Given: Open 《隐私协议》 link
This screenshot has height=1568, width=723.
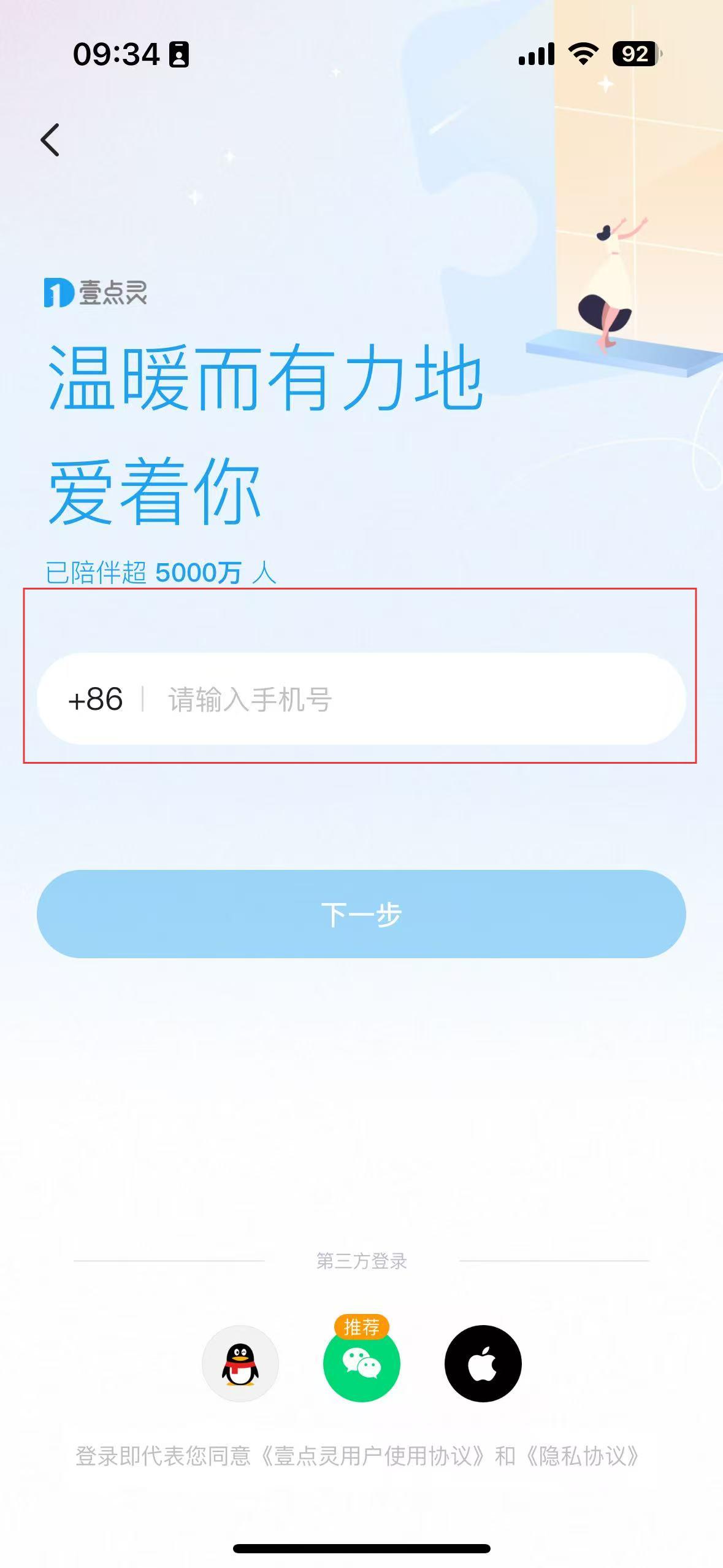Looking at the screenshot, I should pos(583,1456).
